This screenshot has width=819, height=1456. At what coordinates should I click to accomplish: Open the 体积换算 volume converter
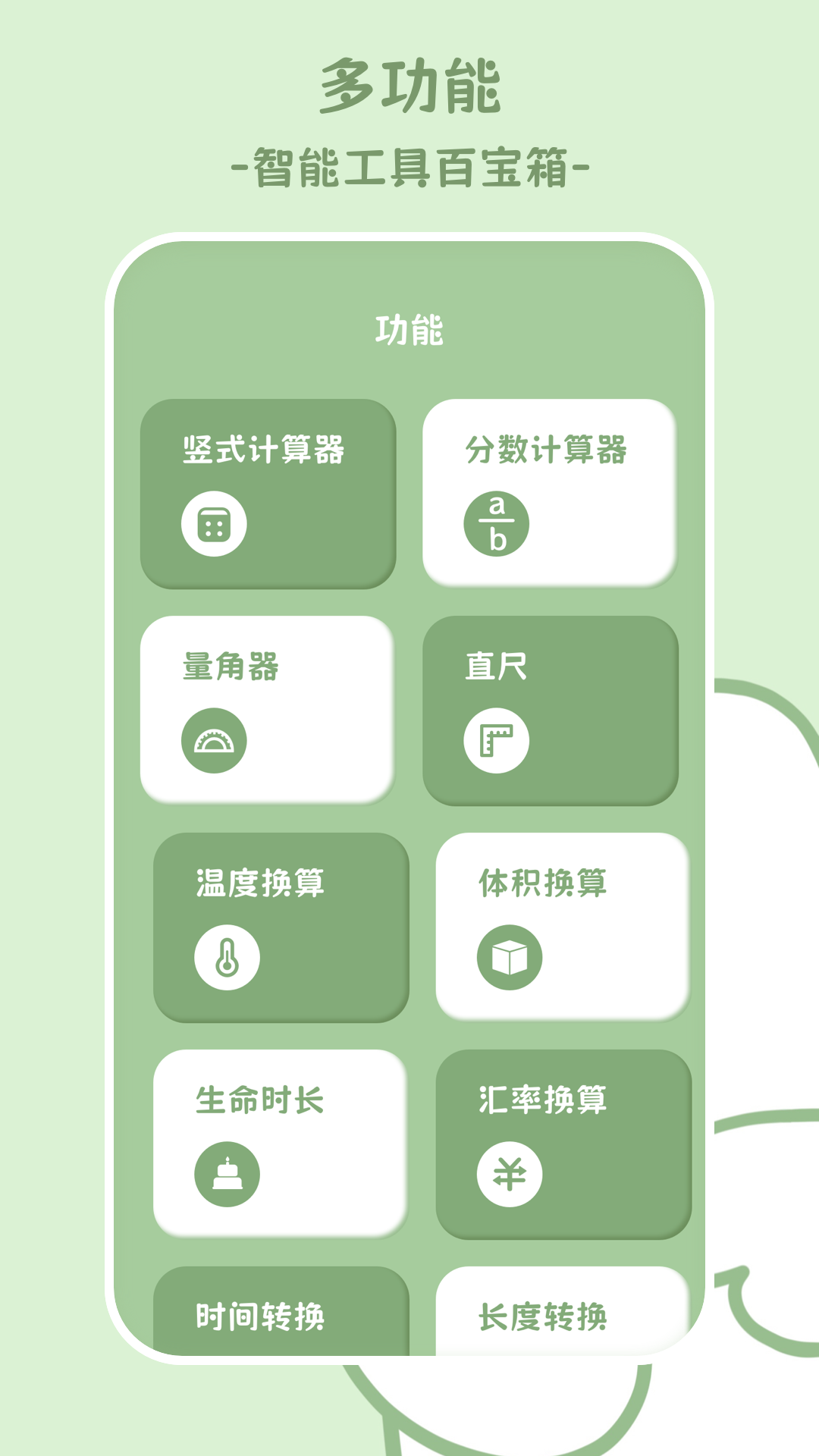pos(561,921)
